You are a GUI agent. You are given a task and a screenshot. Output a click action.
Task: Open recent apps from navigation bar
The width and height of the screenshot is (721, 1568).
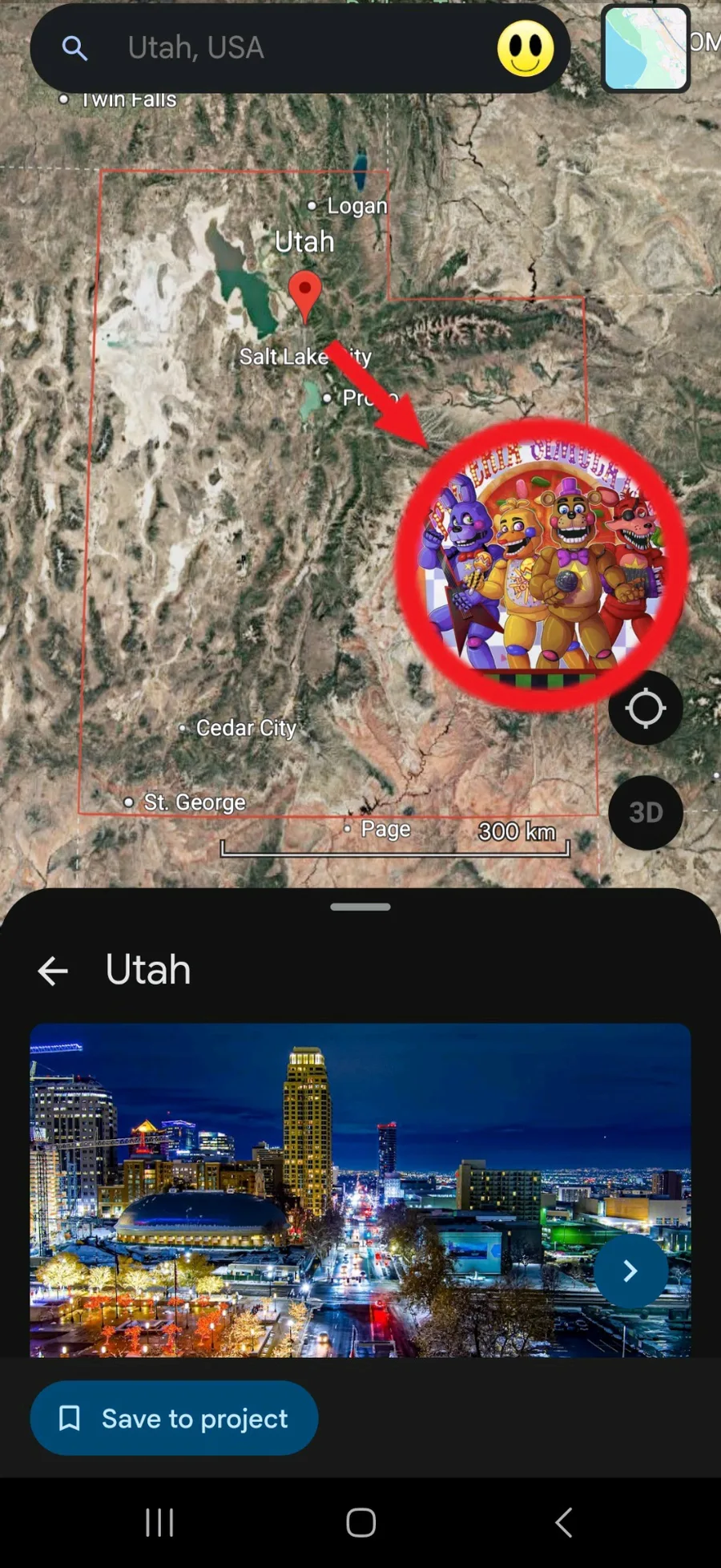pos(159,1522)
